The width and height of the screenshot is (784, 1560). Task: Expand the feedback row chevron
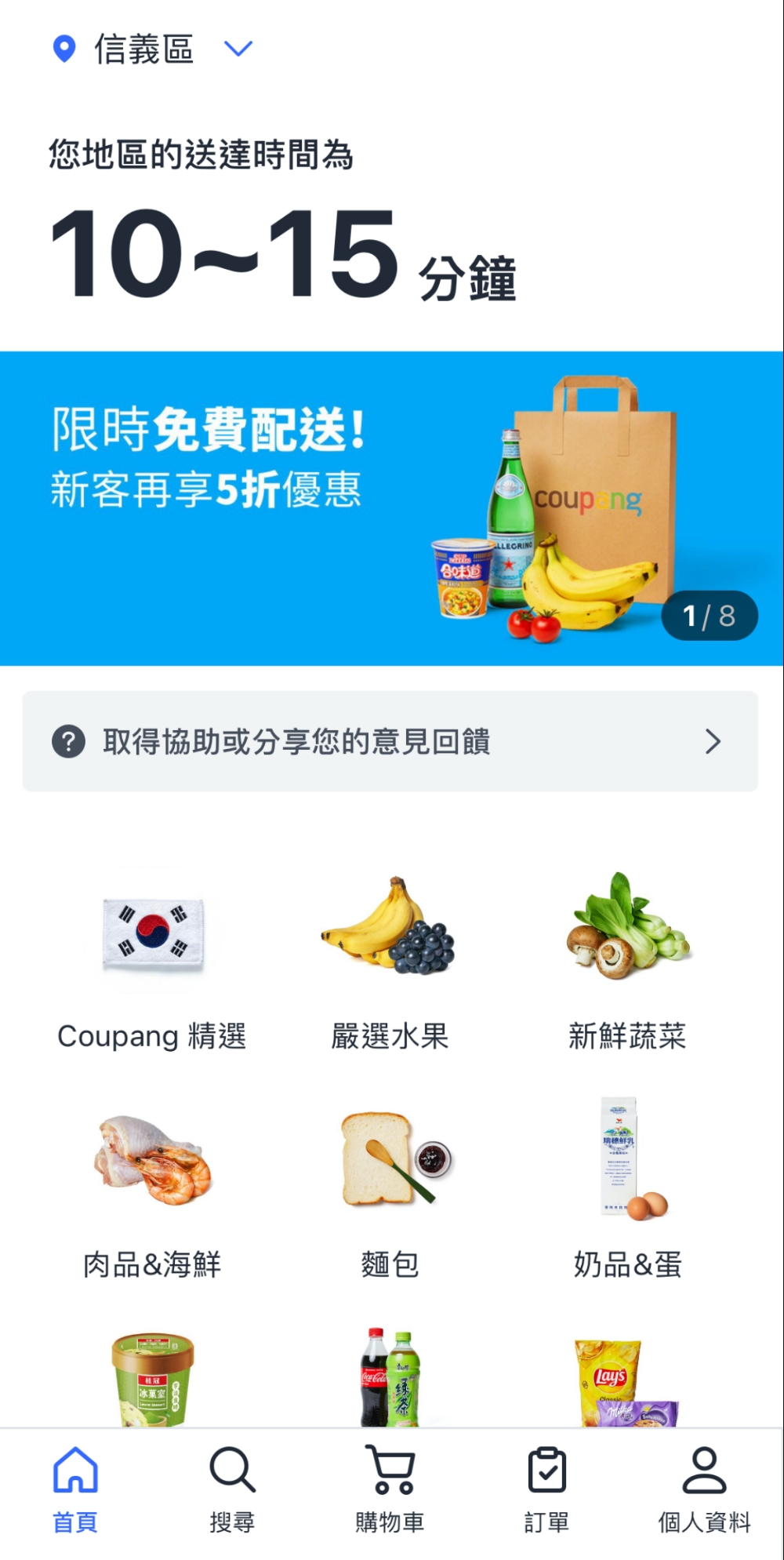point(712,740)
